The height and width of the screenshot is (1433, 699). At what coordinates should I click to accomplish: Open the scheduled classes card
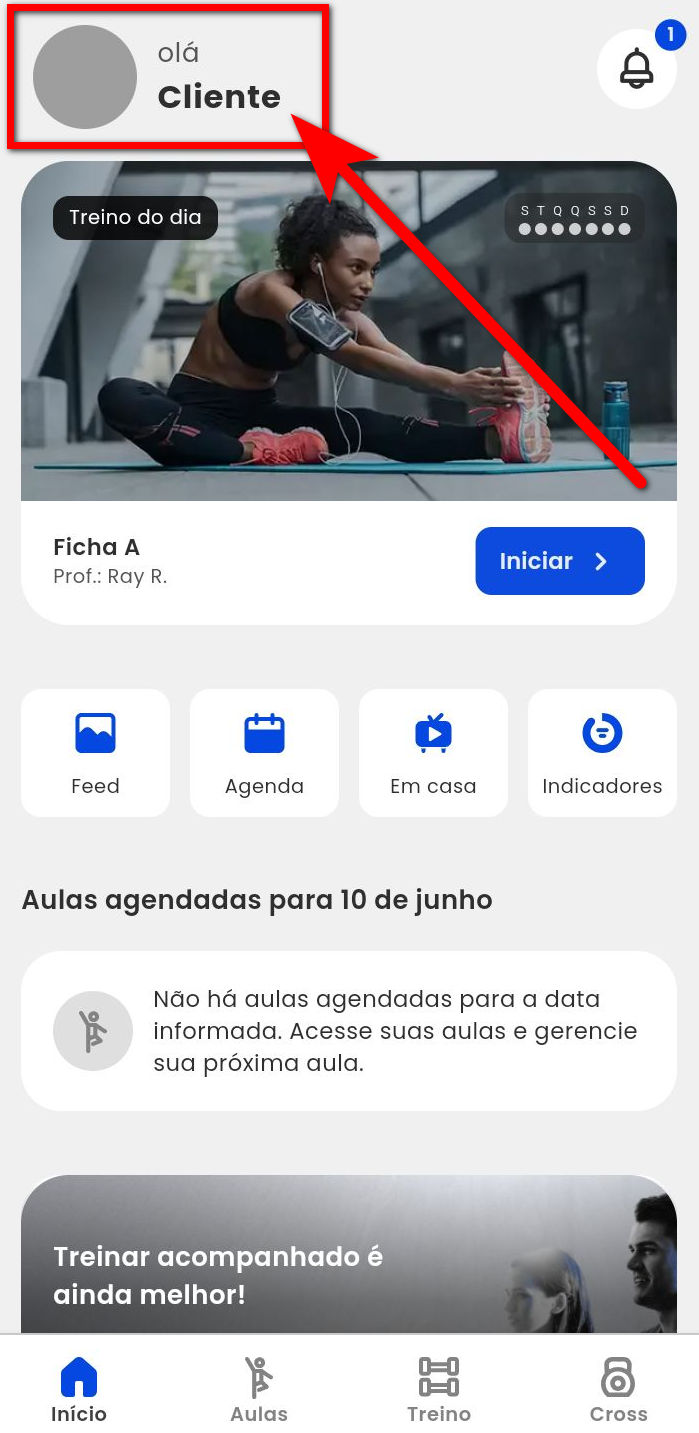pyautogui.click(x=348, y=1030)
